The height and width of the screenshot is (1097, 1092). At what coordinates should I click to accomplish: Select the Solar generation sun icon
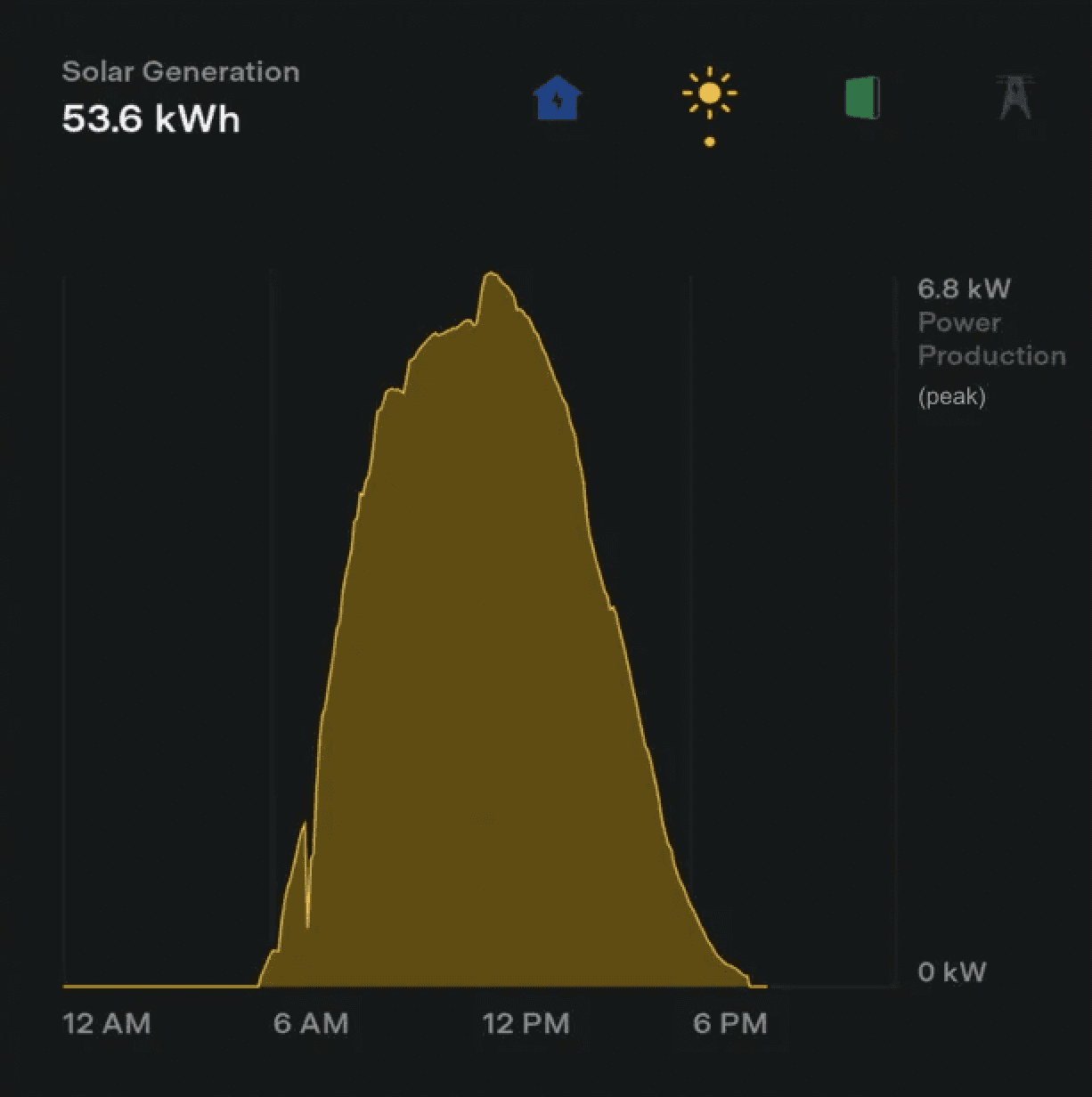click(x=709, y=92)
